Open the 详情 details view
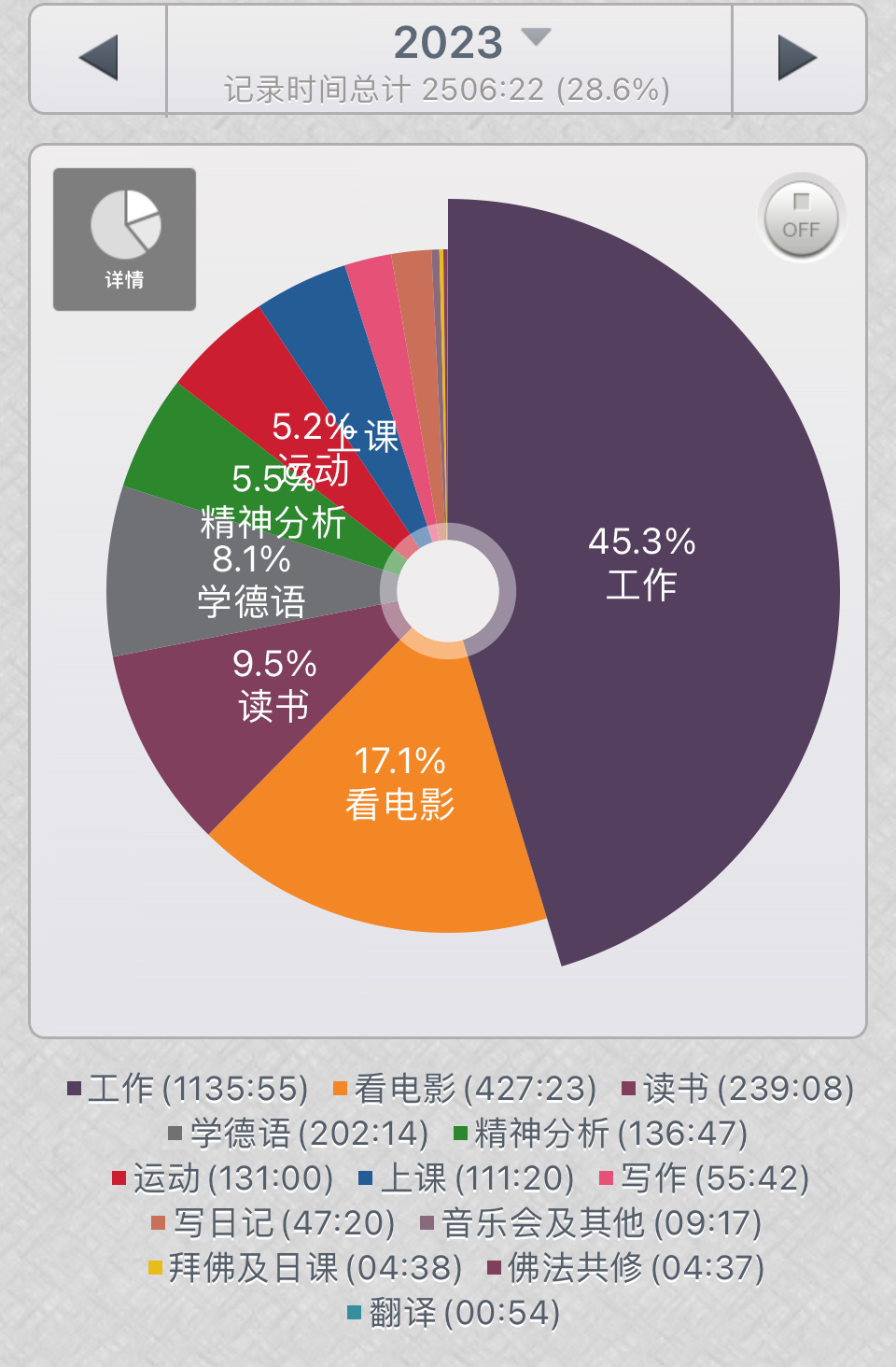This screenshot has width=896, height=1367. pyautogui.click(x=124, y=239)
